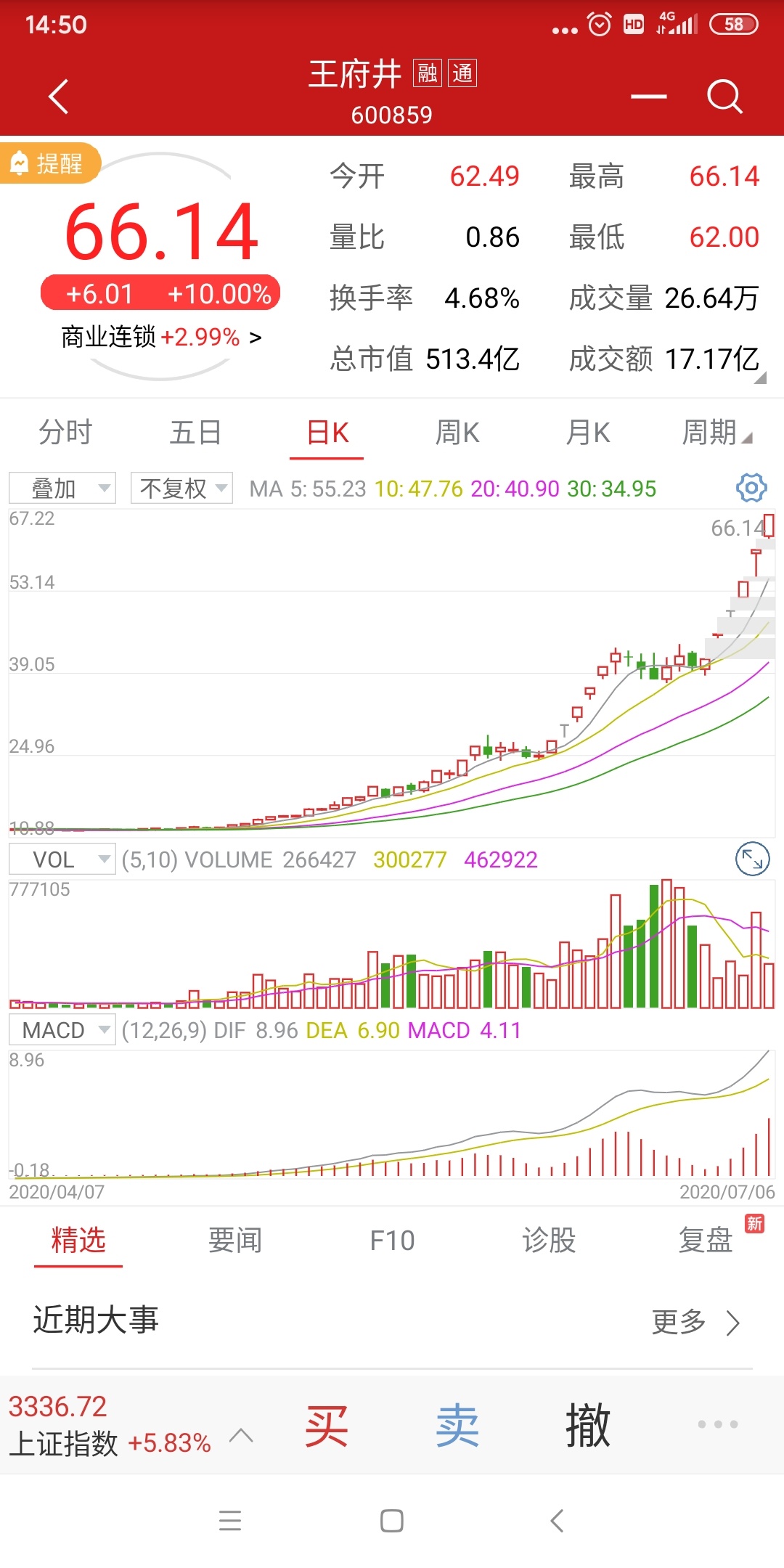Expand chart to full screen
The height and width of the screenshot is (1568, 784).
click(752, 859)
